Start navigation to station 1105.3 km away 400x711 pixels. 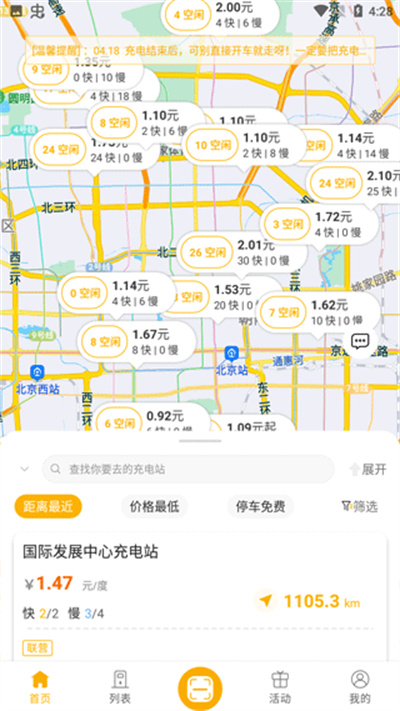266,601
